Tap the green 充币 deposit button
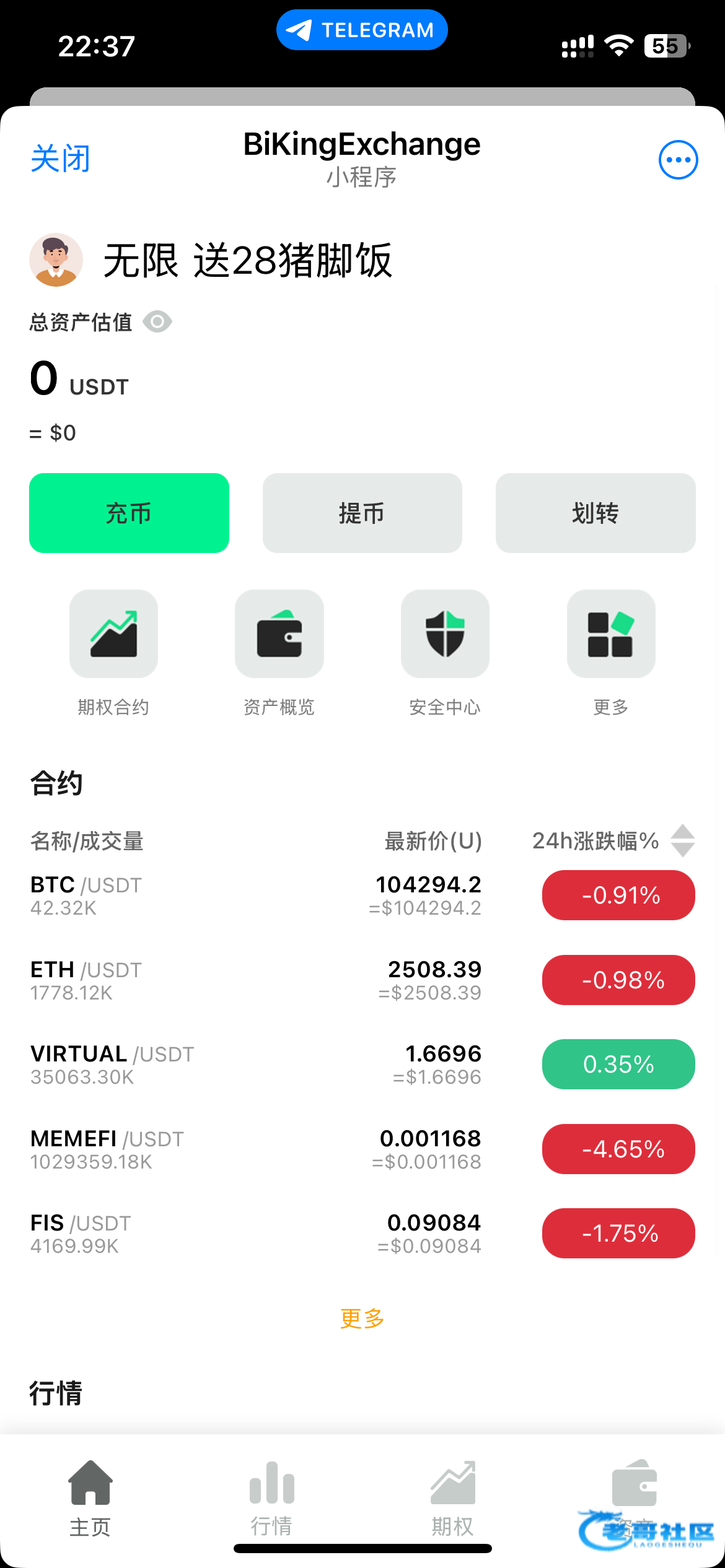Image resolution: width=725 pixels, height=1568 pixels. [129, 513]
